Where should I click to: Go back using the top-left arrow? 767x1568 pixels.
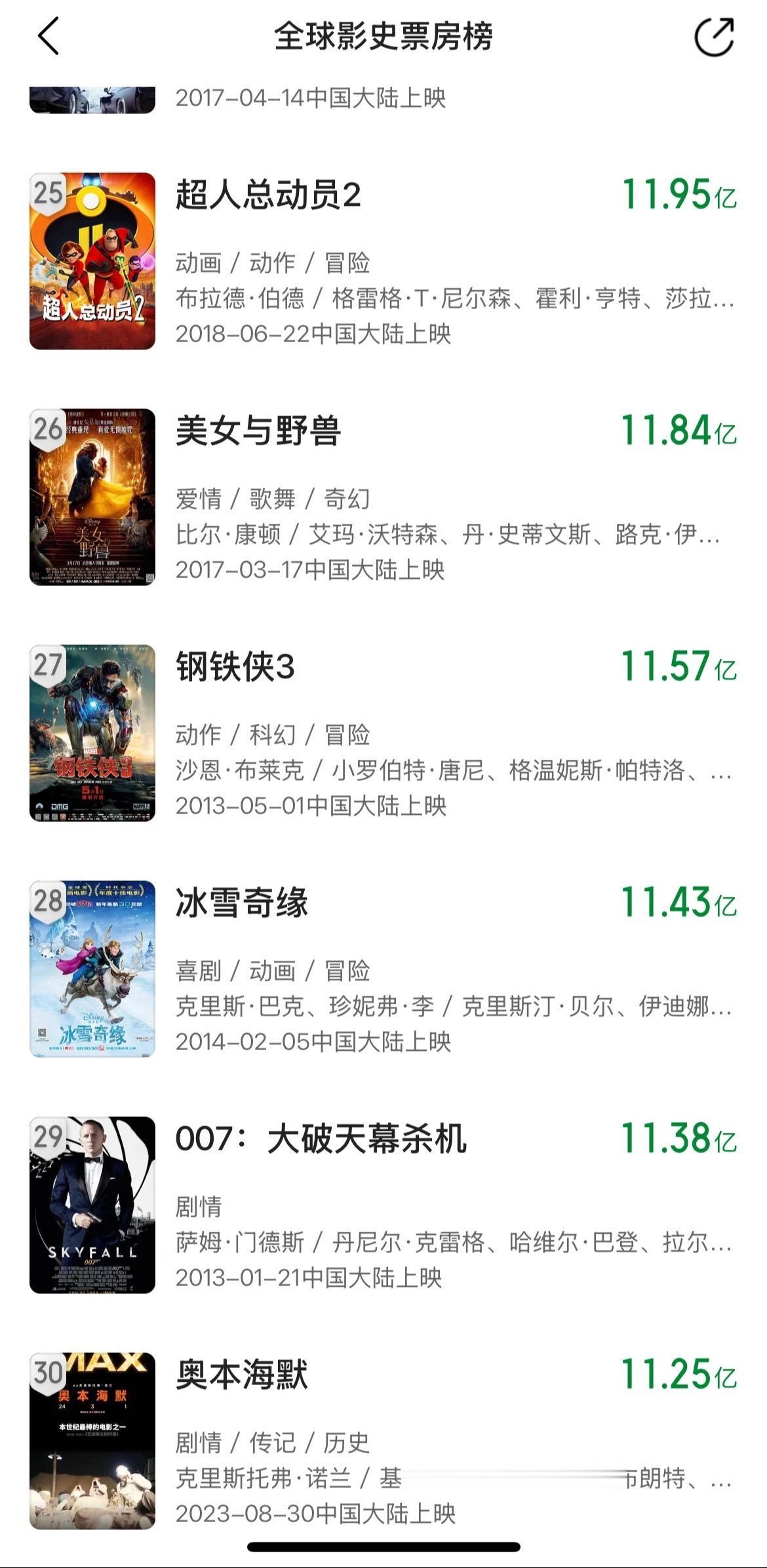tap(49, 36)
